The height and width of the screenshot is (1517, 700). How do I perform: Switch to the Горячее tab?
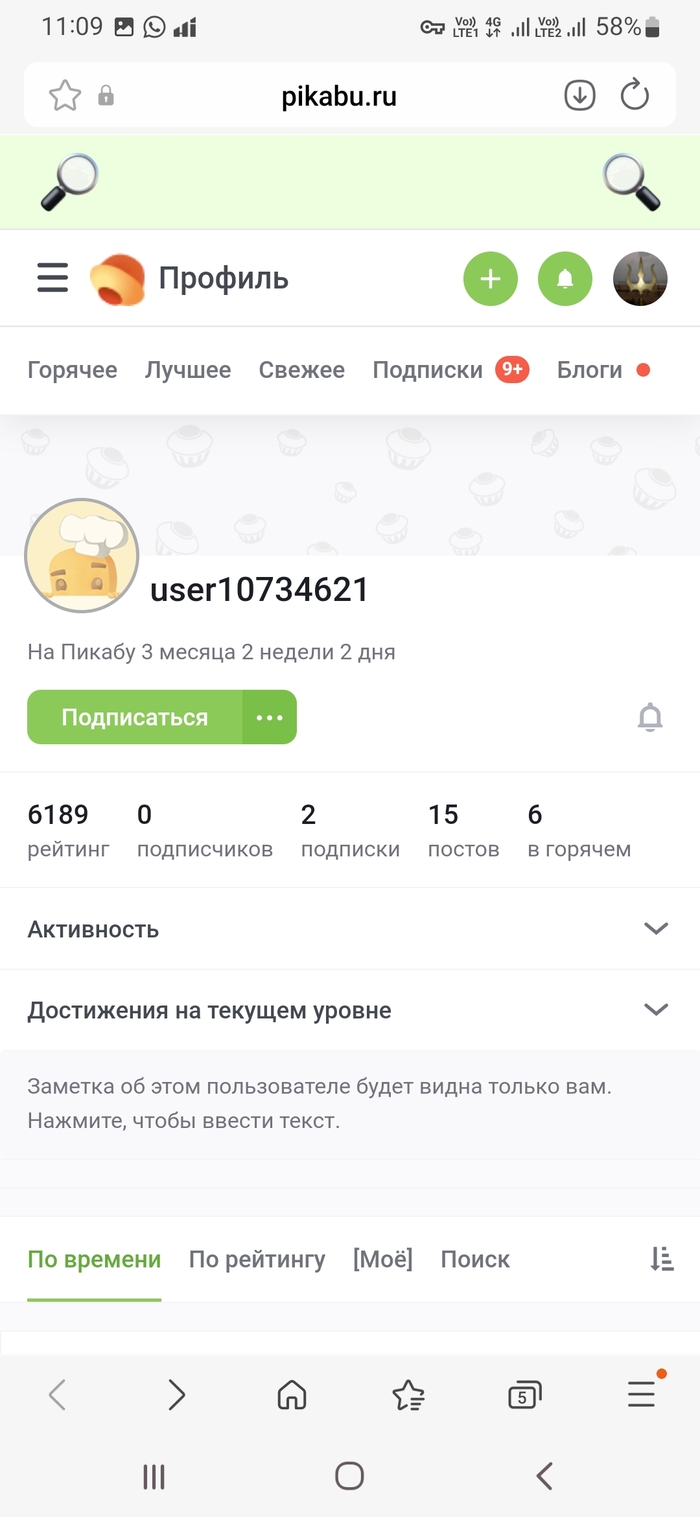click(x=72, y=370)
